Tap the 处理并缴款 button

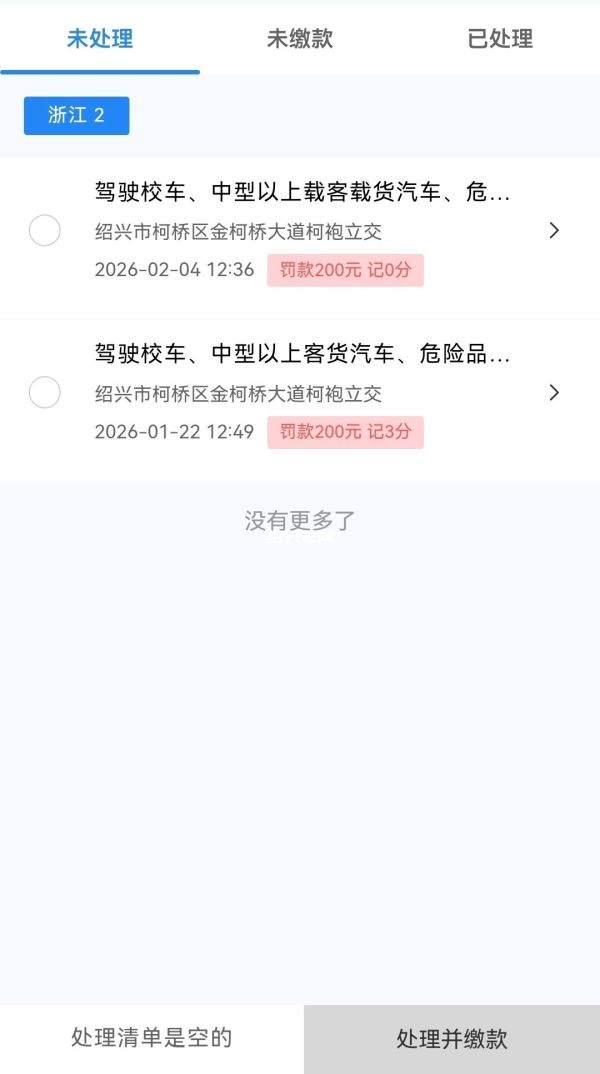pyautogui.click(x=452, y=1039)
